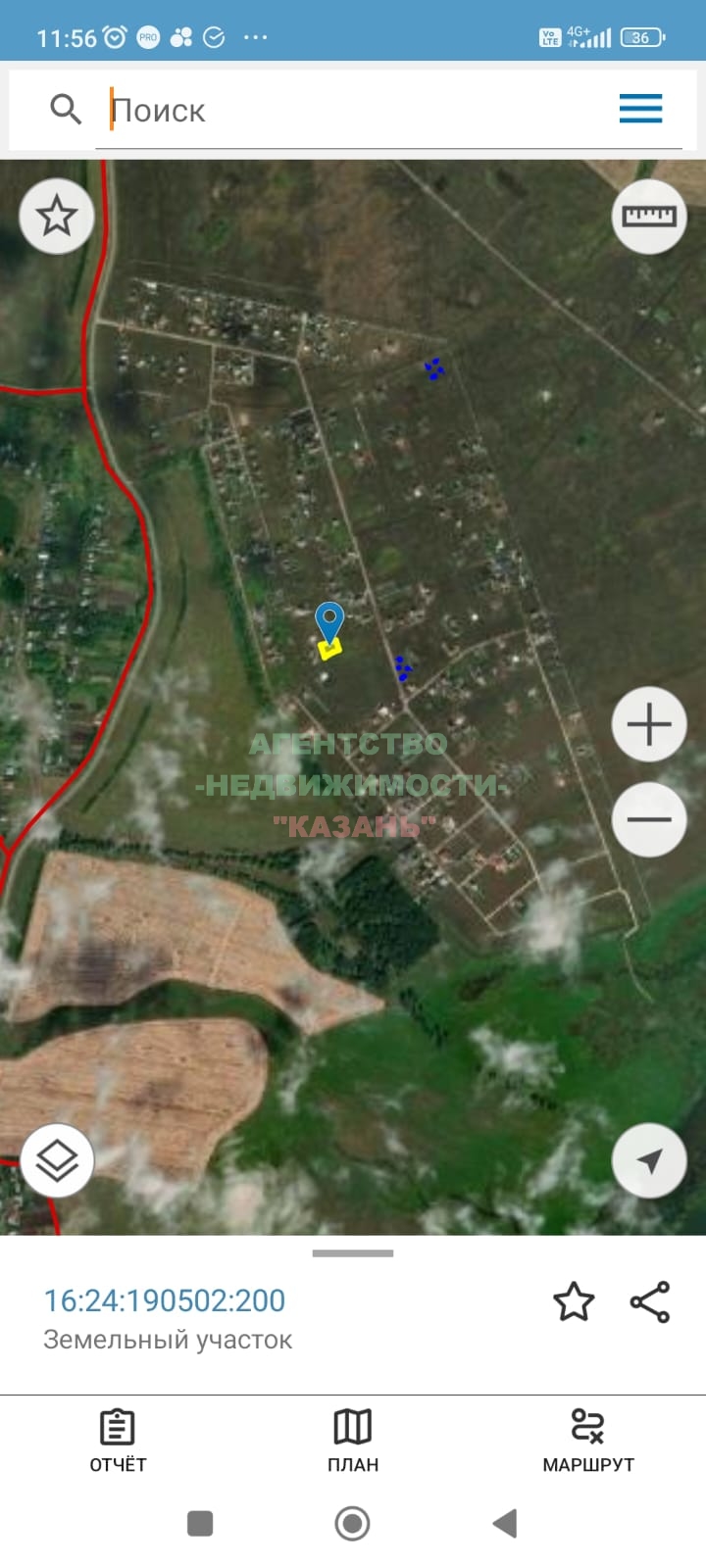
Task: Tap the blue map pin marker
Action: click(329, 623)
